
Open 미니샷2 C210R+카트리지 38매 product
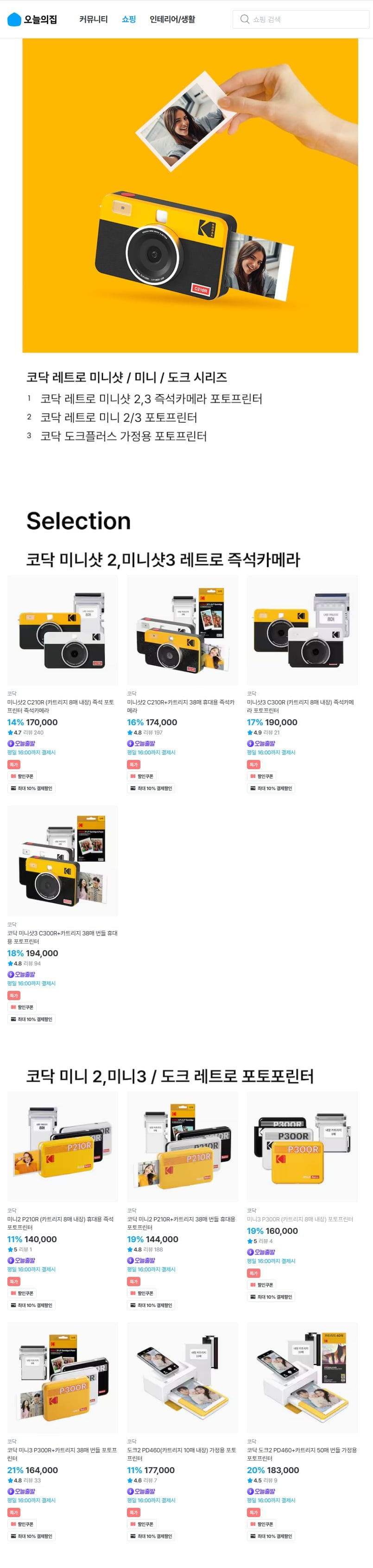click(182, 631)
